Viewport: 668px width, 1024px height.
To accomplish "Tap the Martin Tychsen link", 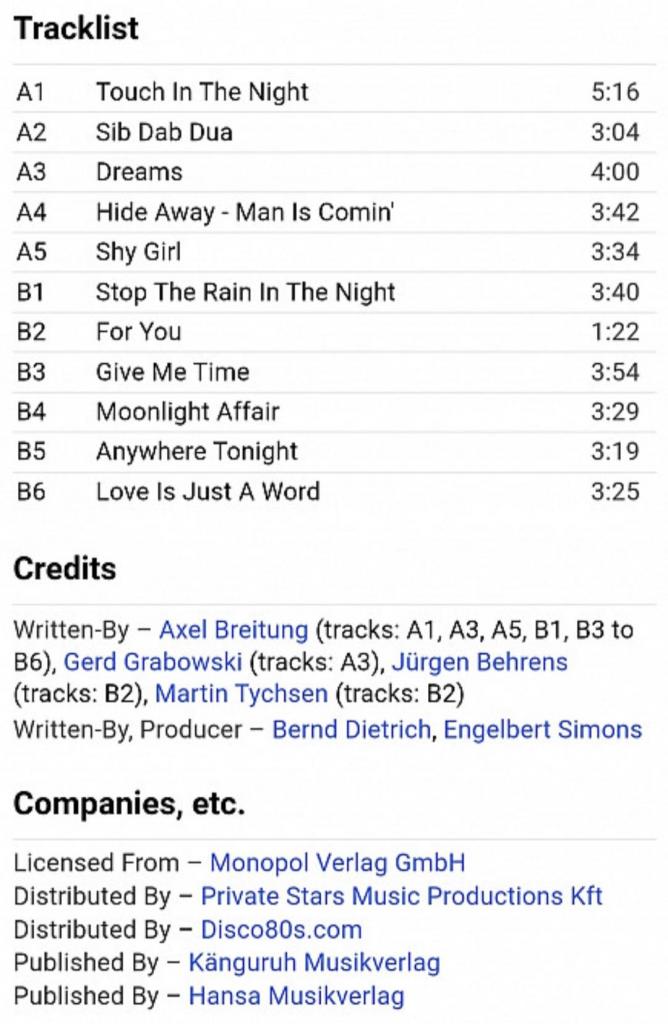I will (241, 694).
